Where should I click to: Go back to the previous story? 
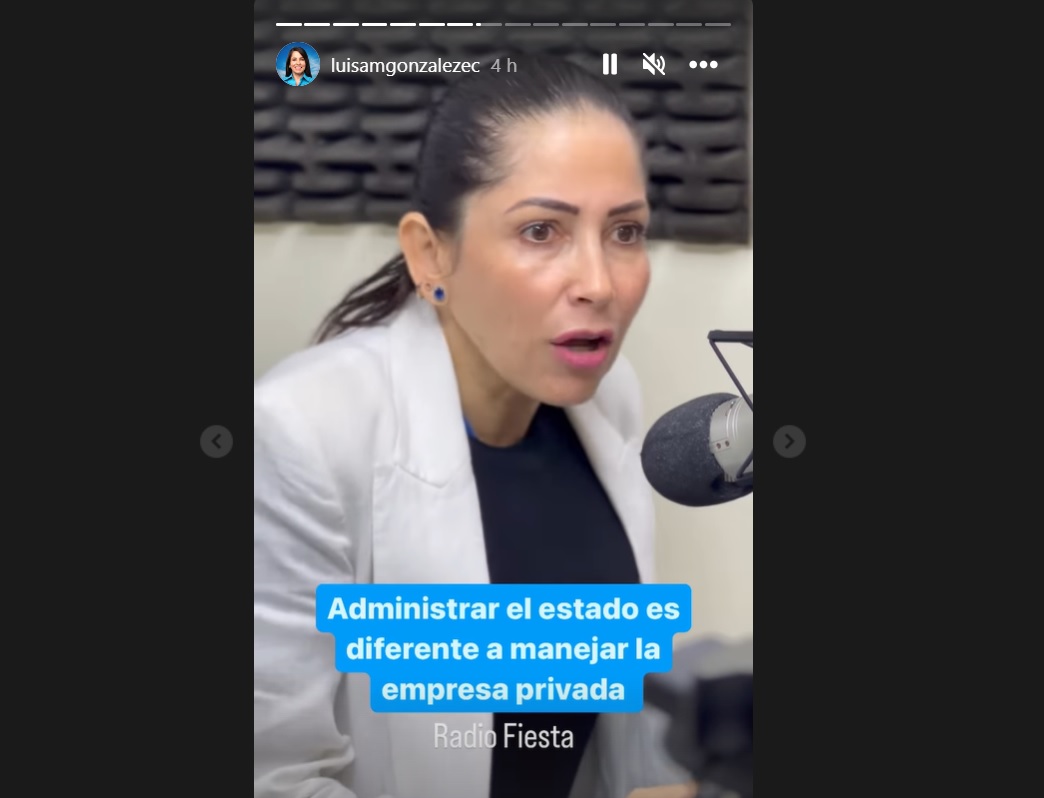[x=216, y=441]
